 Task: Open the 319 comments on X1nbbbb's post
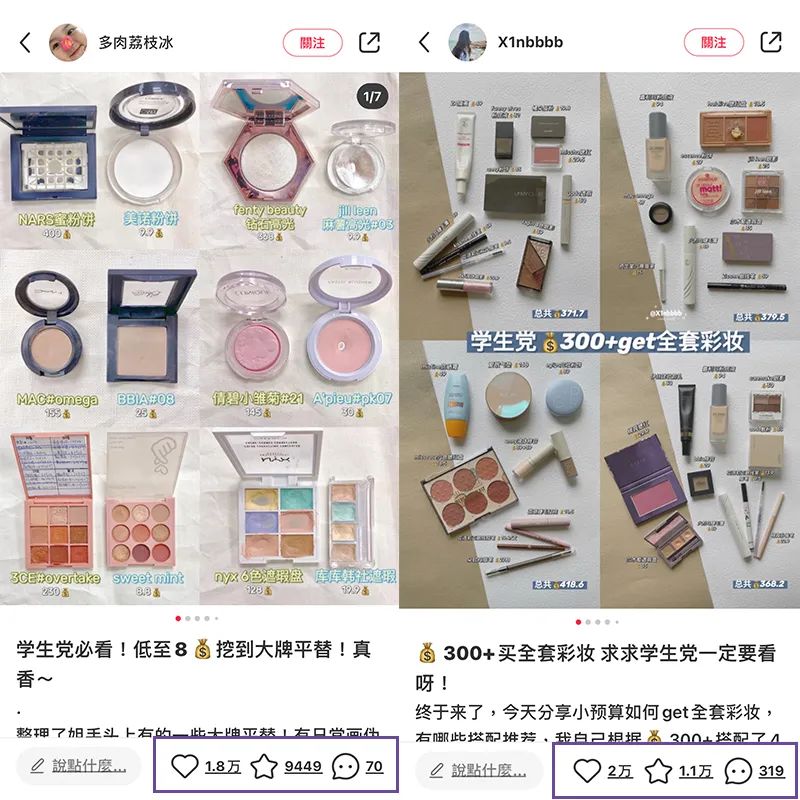[738, 770]
